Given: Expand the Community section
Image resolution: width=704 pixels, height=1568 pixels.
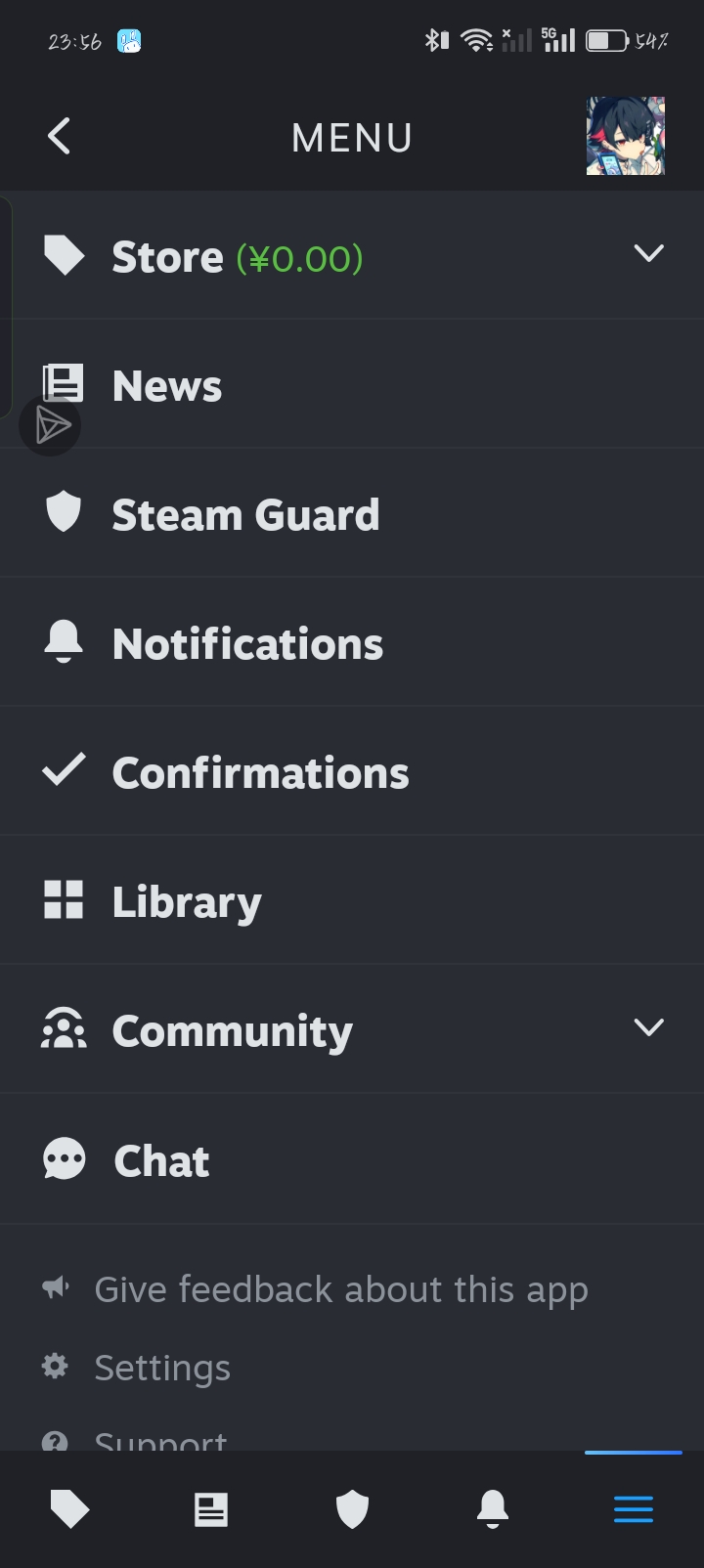Looking at the screenshot, I should (x=647, y=1028).
